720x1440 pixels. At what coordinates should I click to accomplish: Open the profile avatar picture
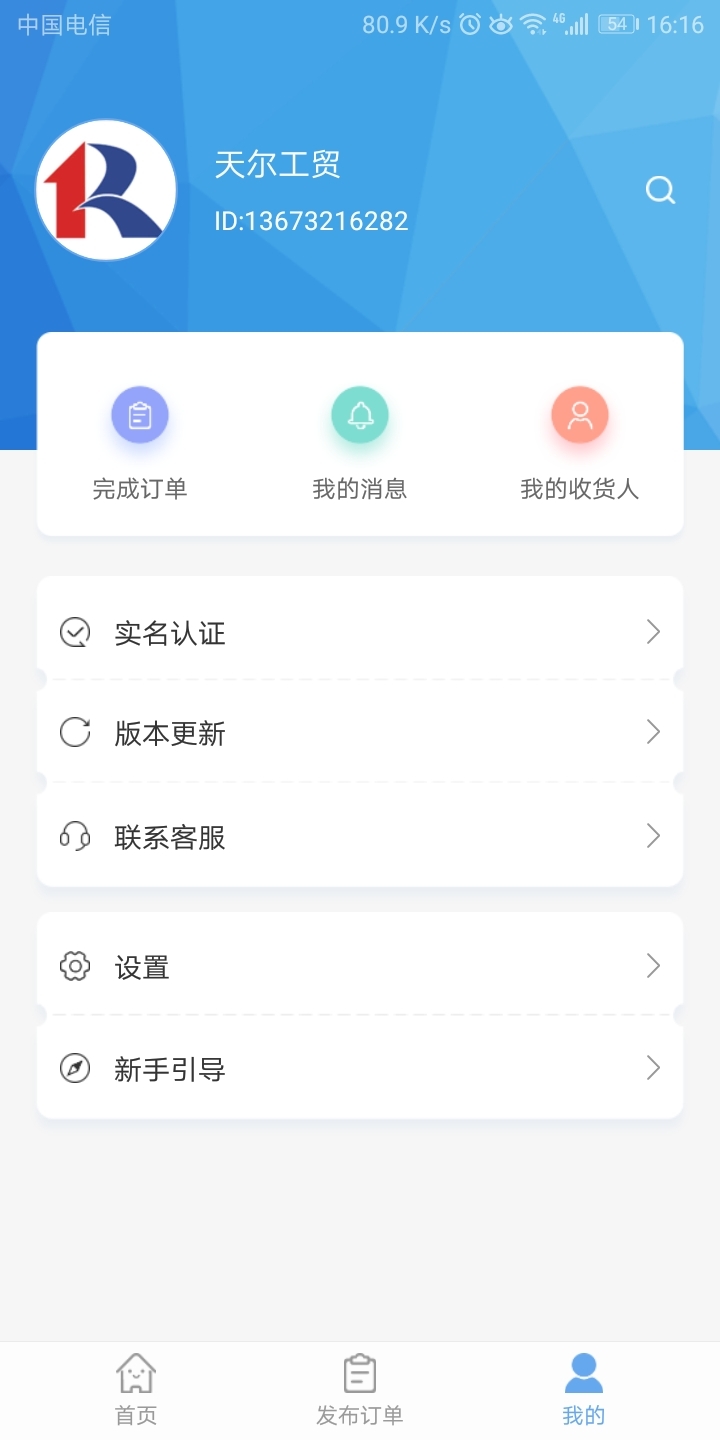point(106,190)
